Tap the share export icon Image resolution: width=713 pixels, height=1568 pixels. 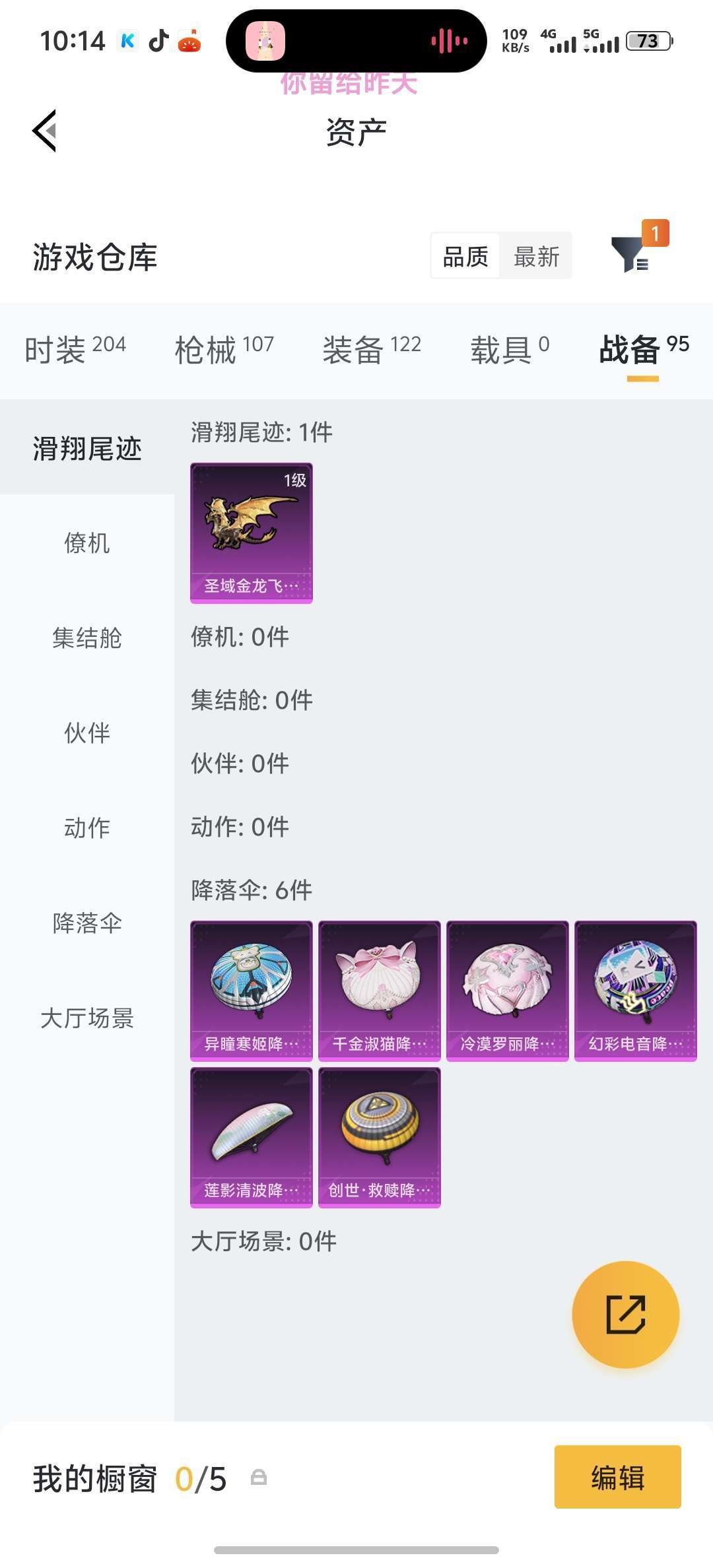626,1315
